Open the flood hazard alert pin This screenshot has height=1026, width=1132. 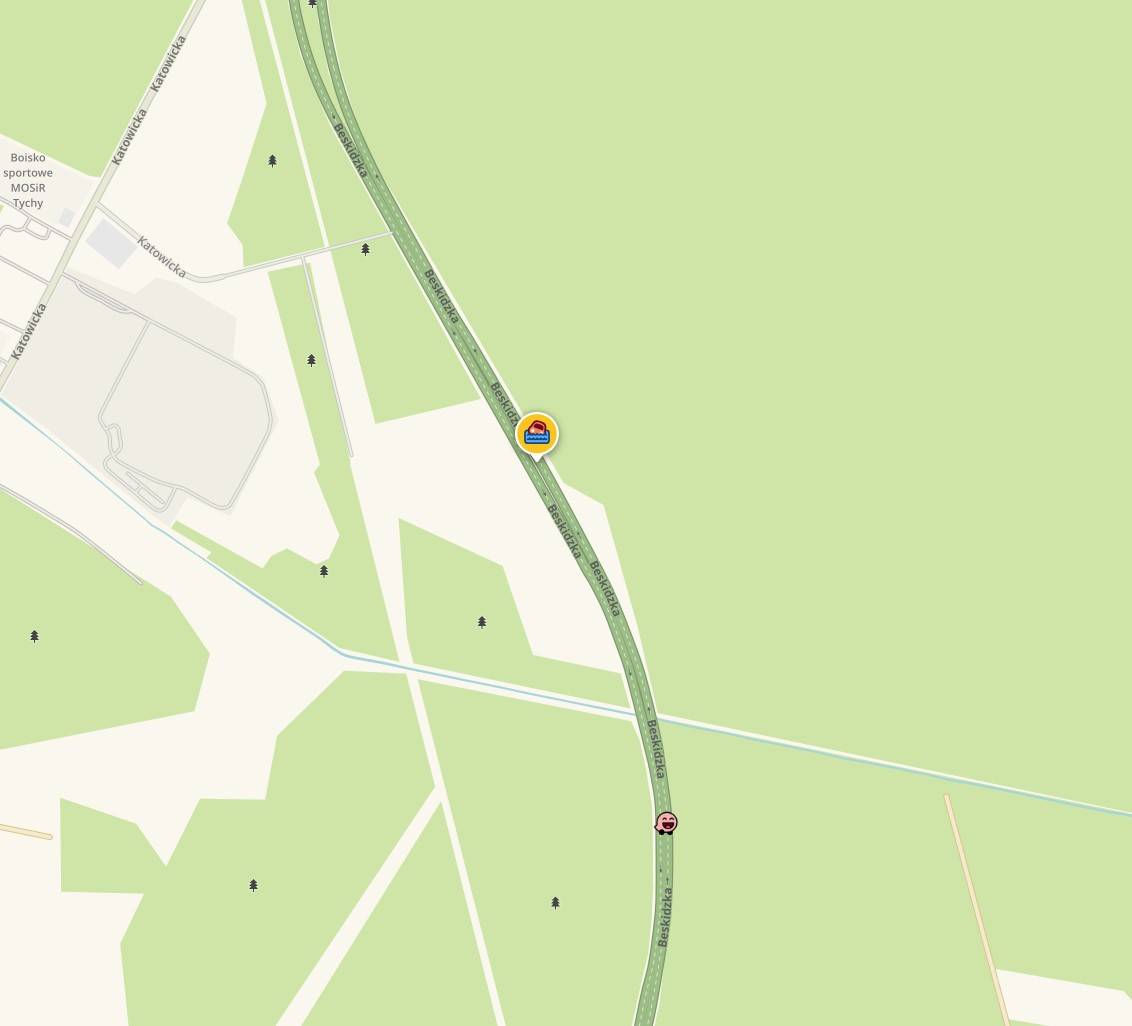[x=537, y=434]
